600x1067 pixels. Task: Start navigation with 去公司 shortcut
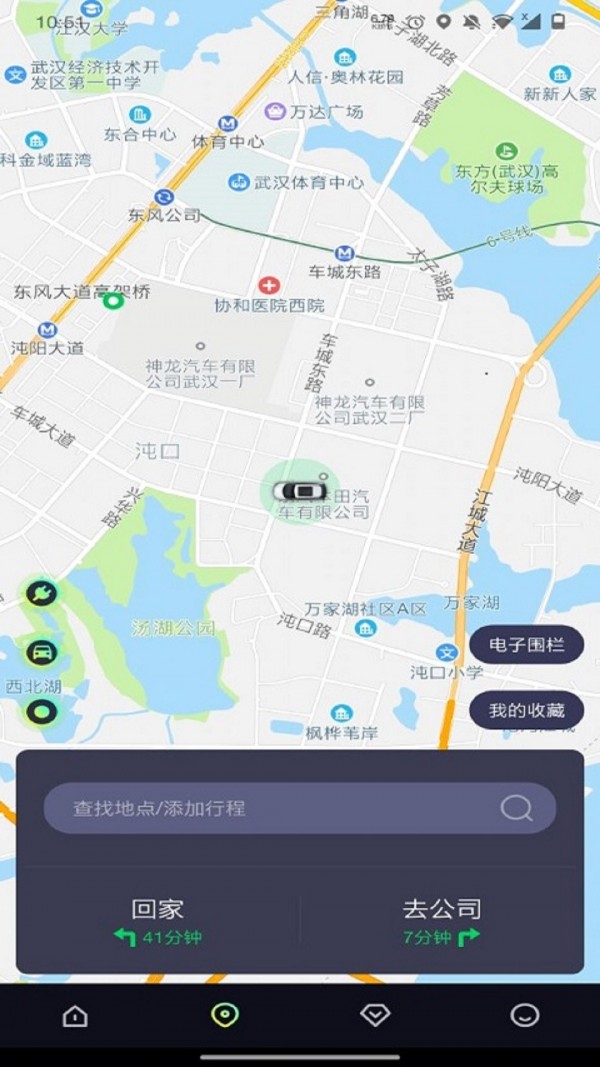(x=441, y=921)
